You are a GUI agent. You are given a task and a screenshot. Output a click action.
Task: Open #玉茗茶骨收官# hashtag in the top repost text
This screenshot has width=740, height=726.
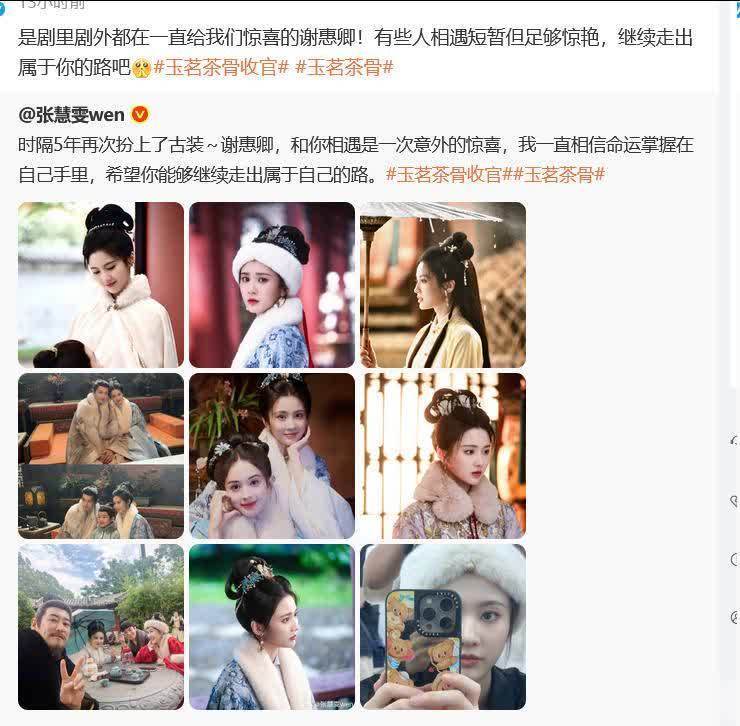click(x=221, y=68)
